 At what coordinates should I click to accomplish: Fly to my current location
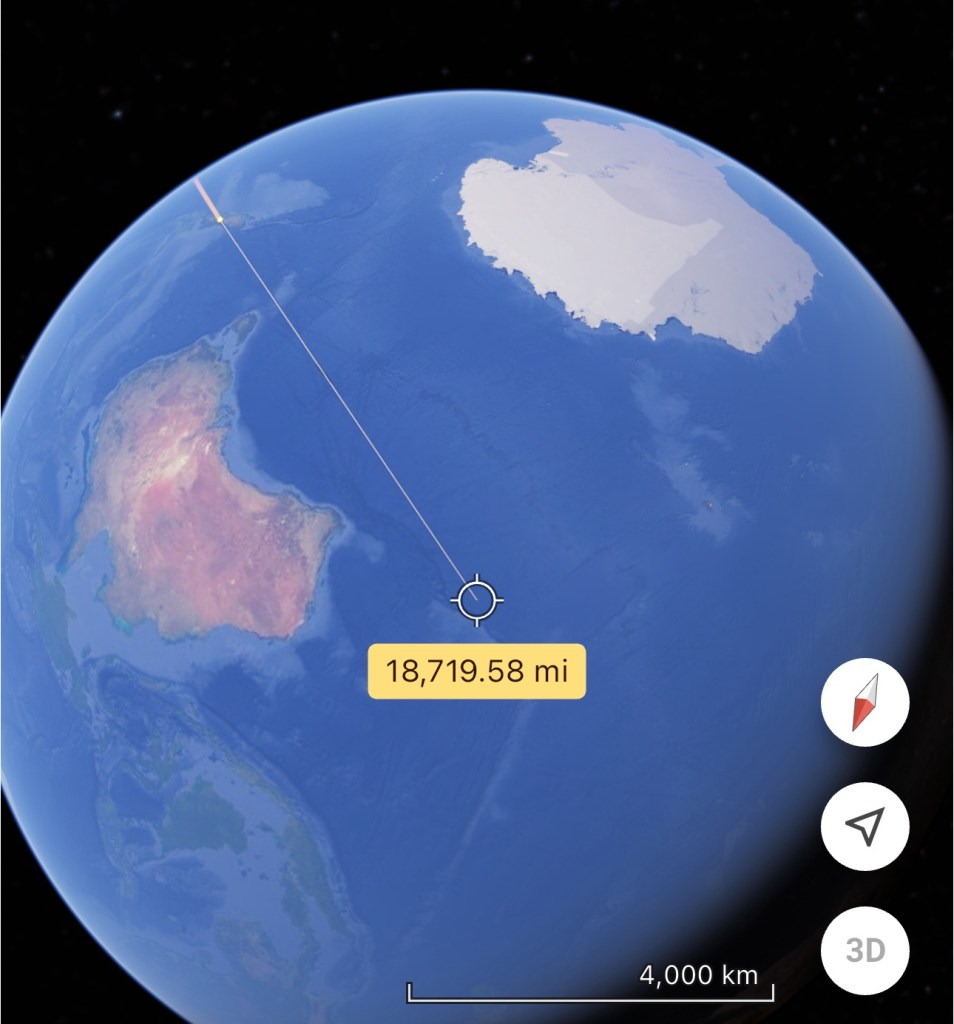(x=865, y=826)
